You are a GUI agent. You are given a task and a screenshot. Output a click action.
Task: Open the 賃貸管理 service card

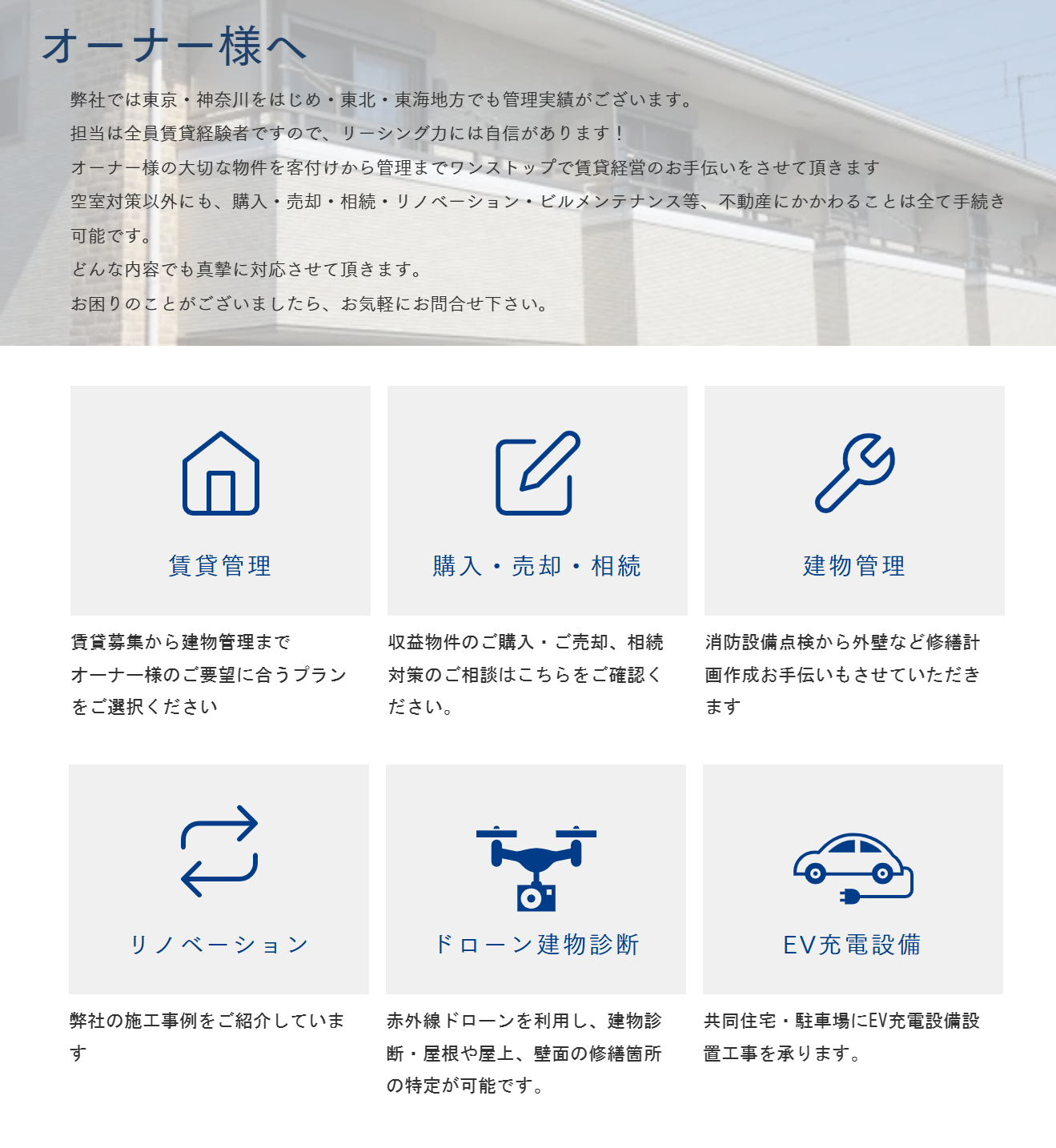pos(220,500)
